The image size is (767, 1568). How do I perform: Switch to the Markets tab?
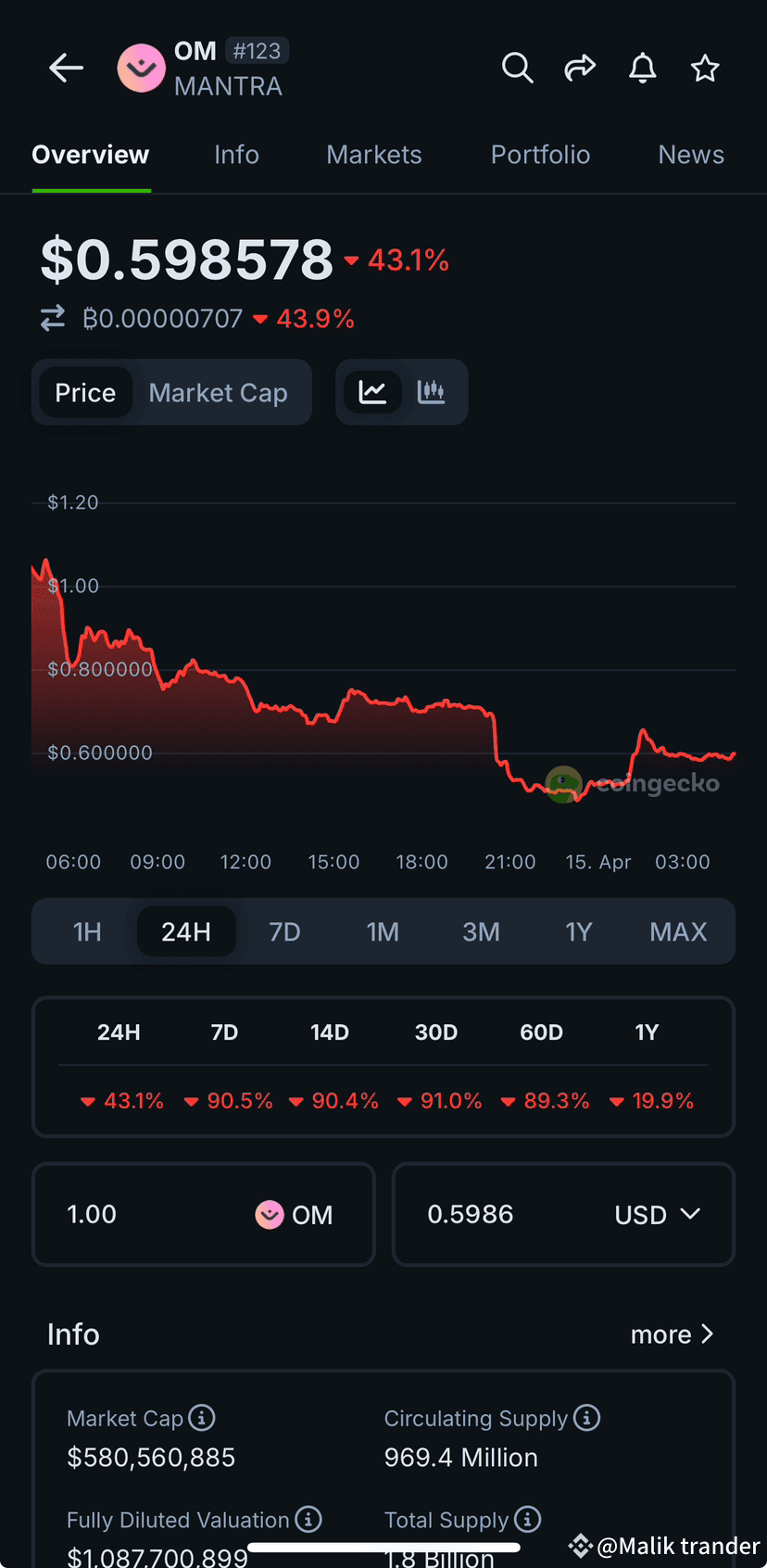[x=373, y=154]
